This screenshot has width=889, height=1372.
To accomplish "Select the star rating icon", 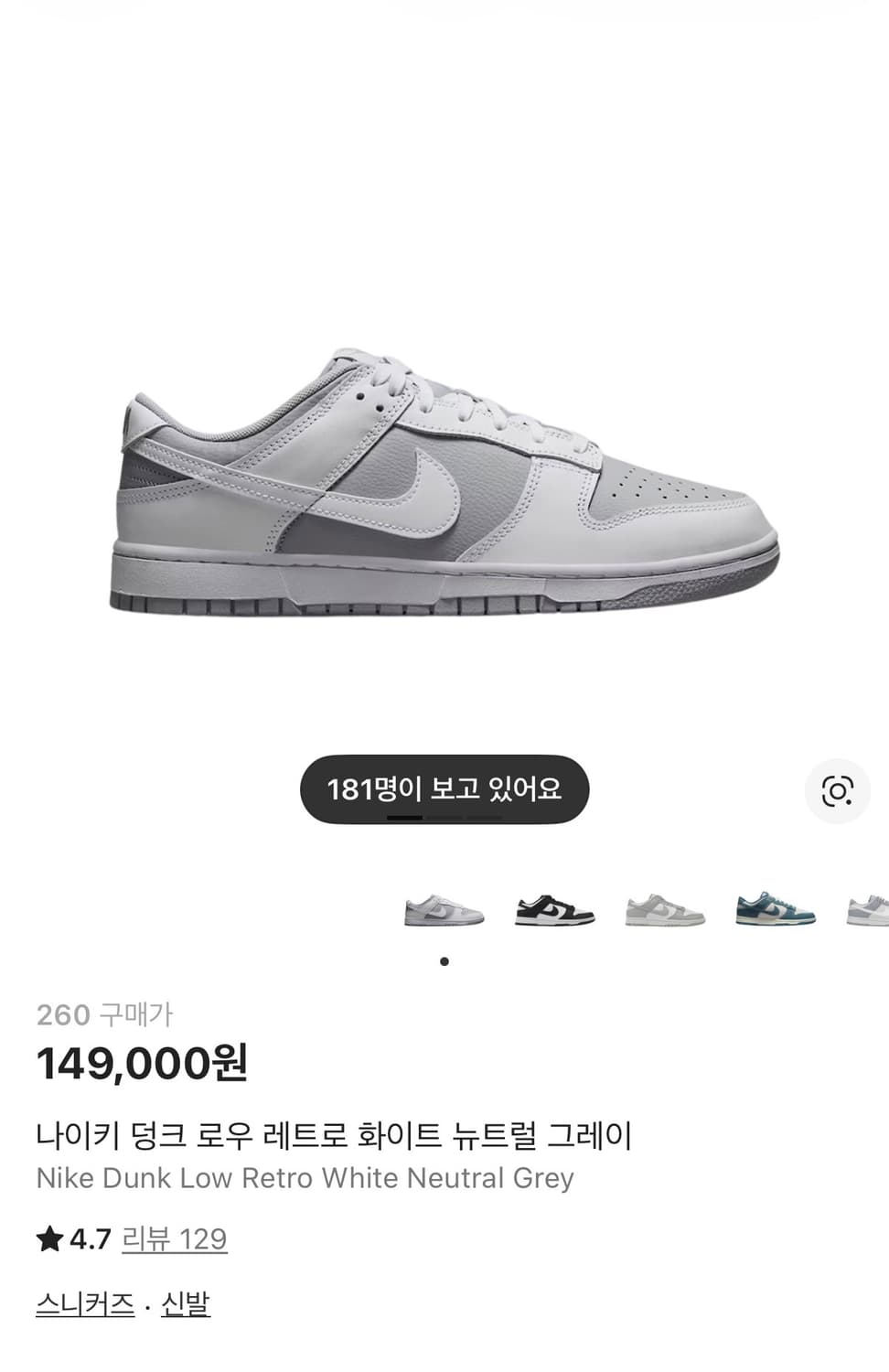I will 50,1239.
